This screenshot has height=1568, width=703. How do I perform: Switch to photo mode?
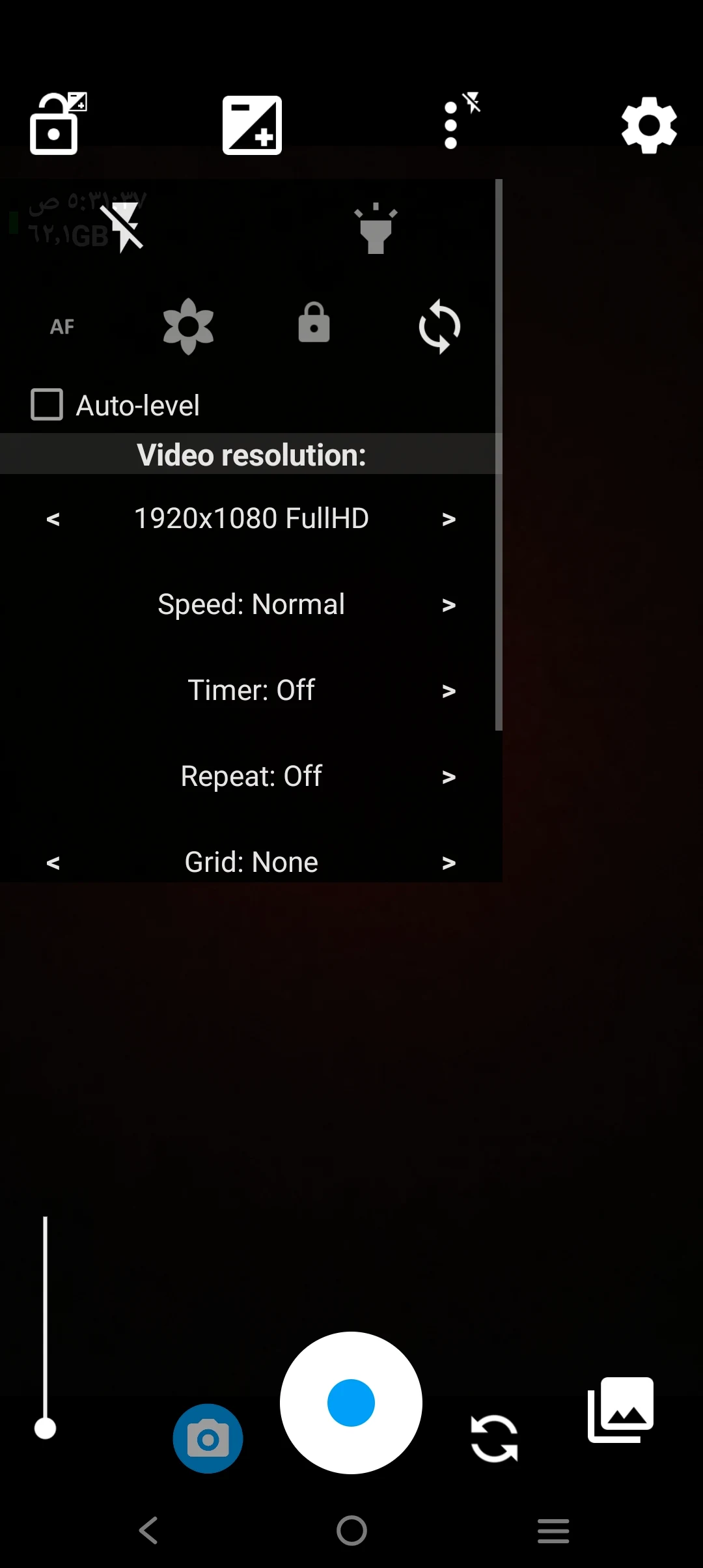pyautogui.click(x=208, y=1438)
